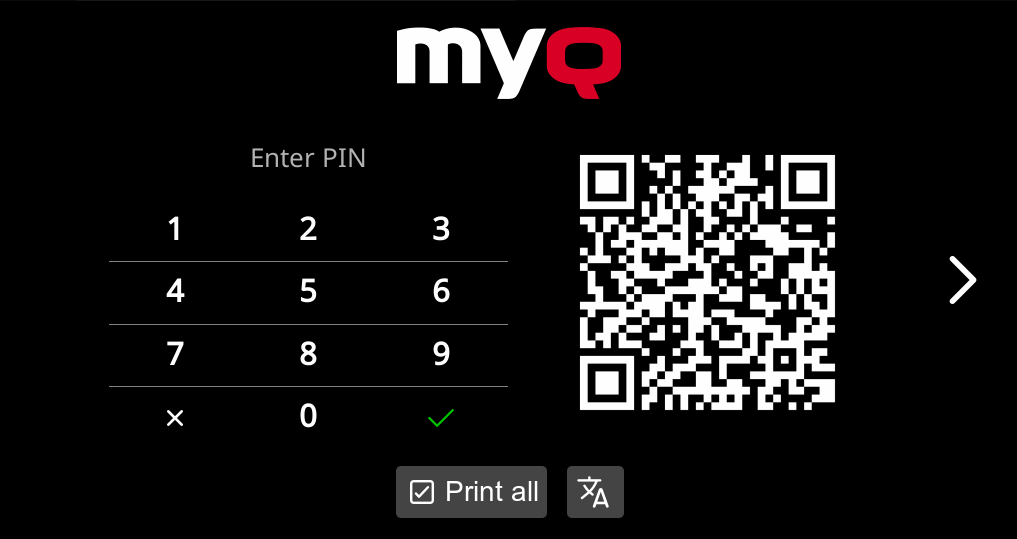
Task: Toggle the Print all checkbox
Action: pyautogui.click(x=471, y=492)
